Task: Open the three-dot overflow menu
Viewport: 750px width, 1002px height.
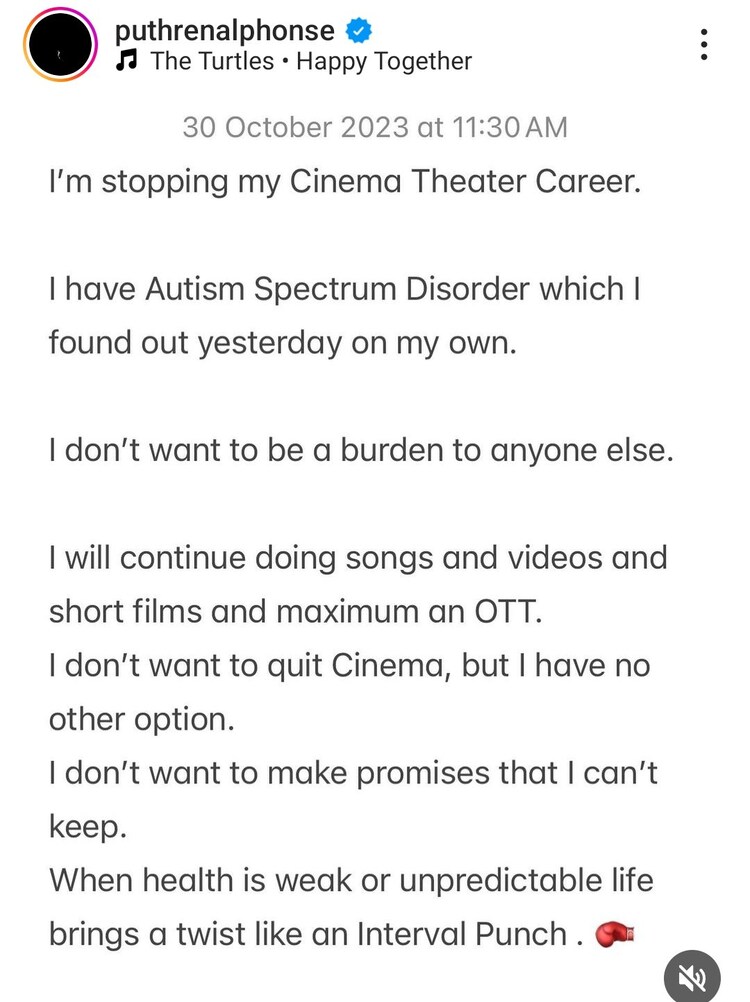Action: (x=705, y=46)
